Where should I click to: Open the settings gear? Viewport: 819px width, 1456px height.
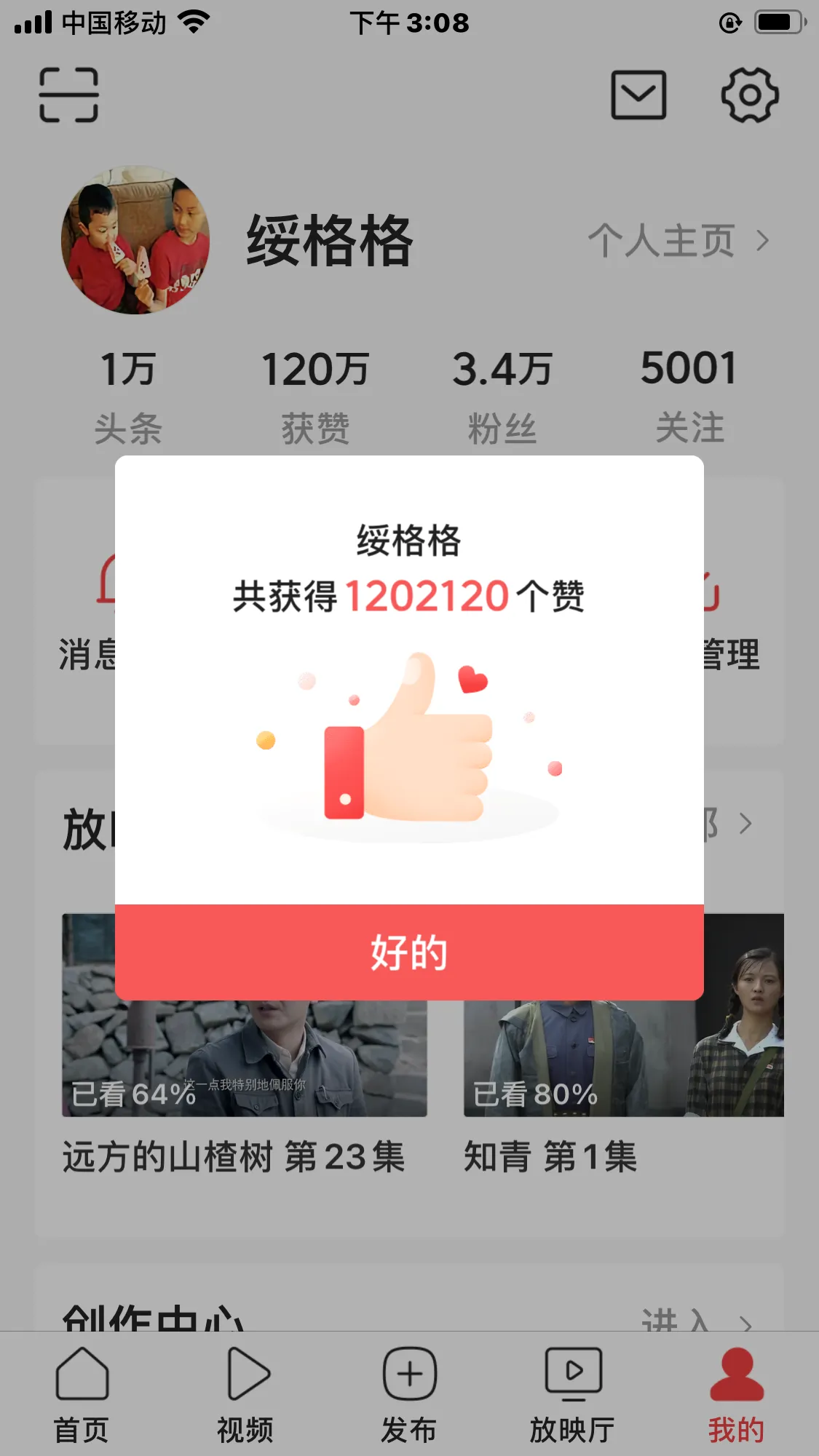[x=749, y=95]
